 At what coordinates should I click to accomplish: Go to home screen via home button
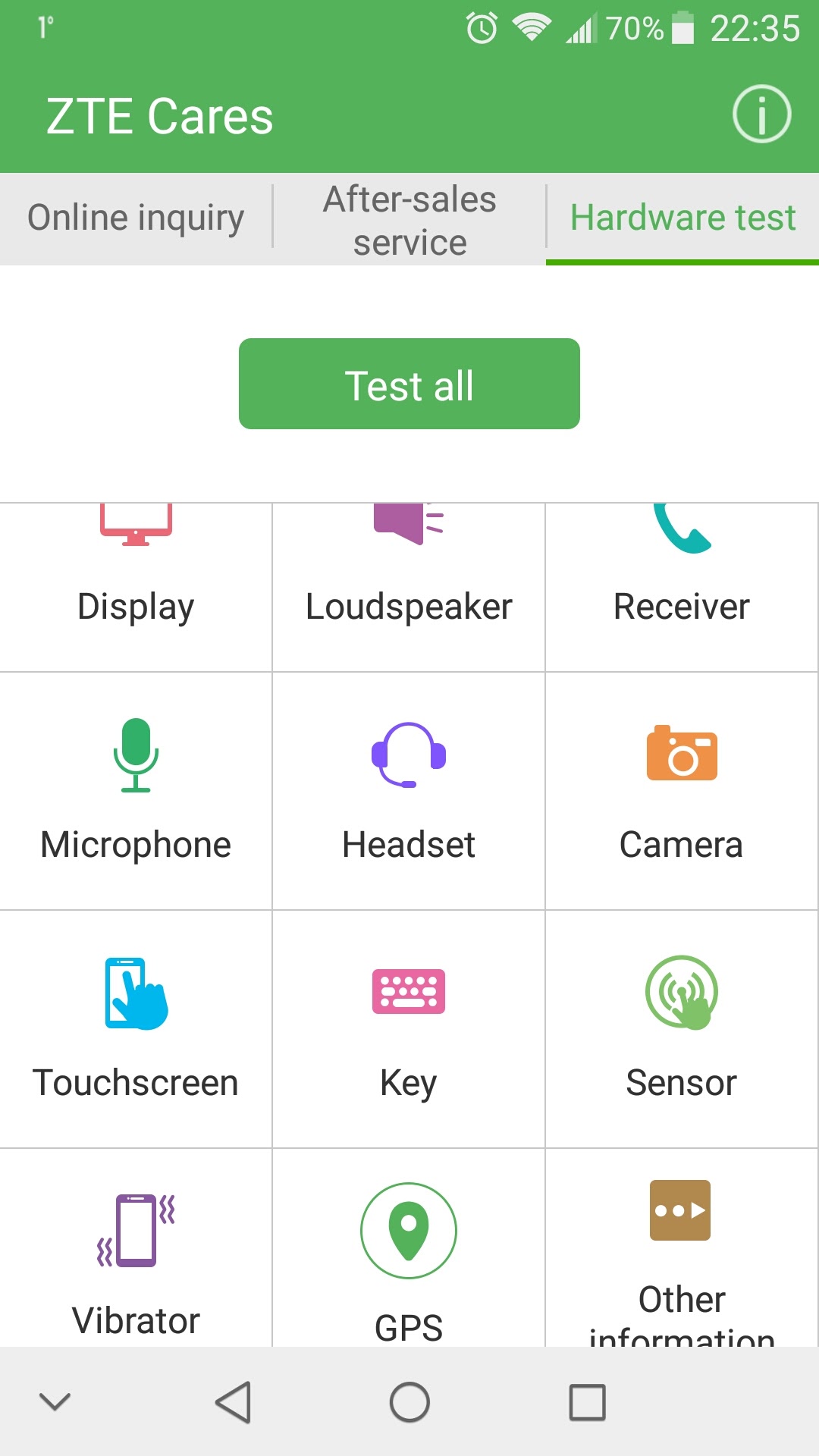[x=409, y=1402]
